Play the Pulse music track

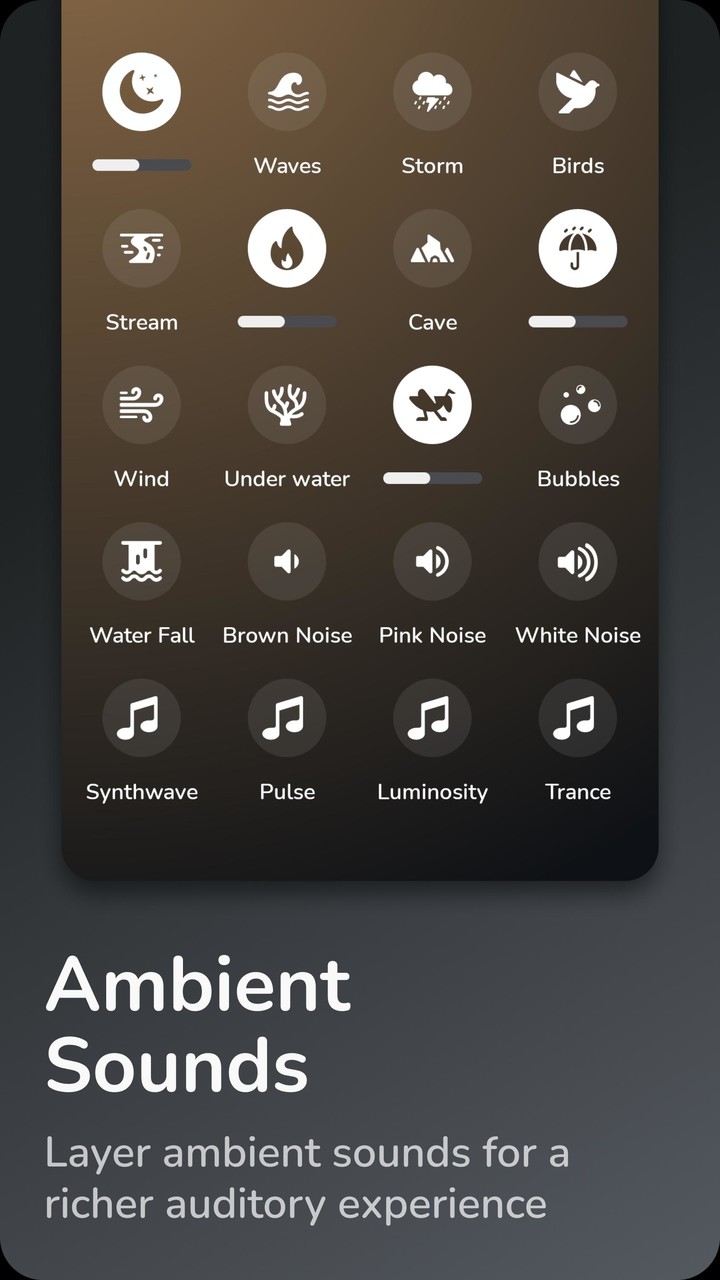287,717
